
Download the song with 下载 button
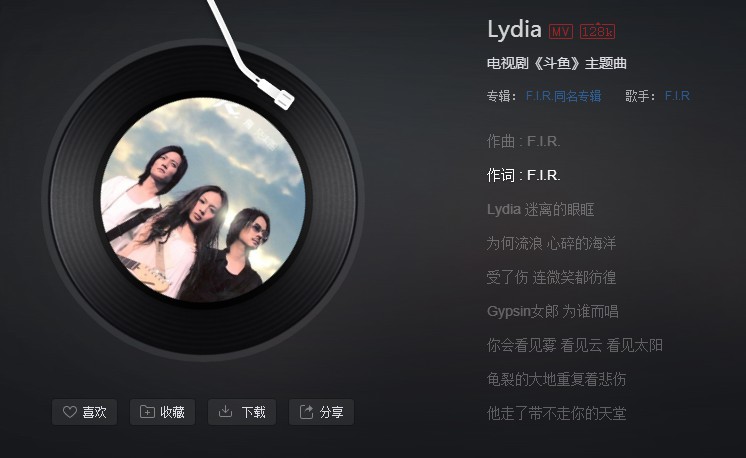tap(241, 412)
